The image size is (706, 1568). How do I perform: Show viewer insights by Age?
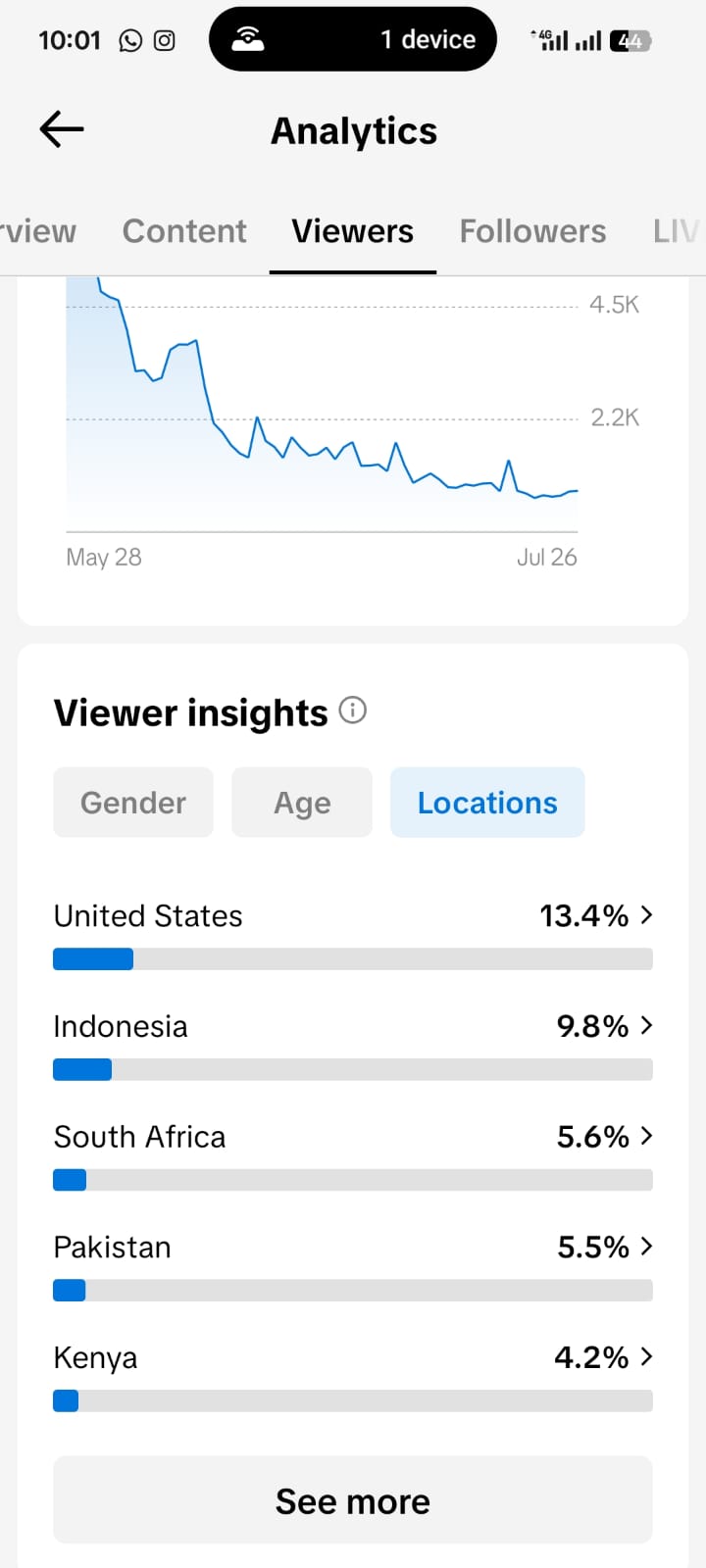click(302, 803)
